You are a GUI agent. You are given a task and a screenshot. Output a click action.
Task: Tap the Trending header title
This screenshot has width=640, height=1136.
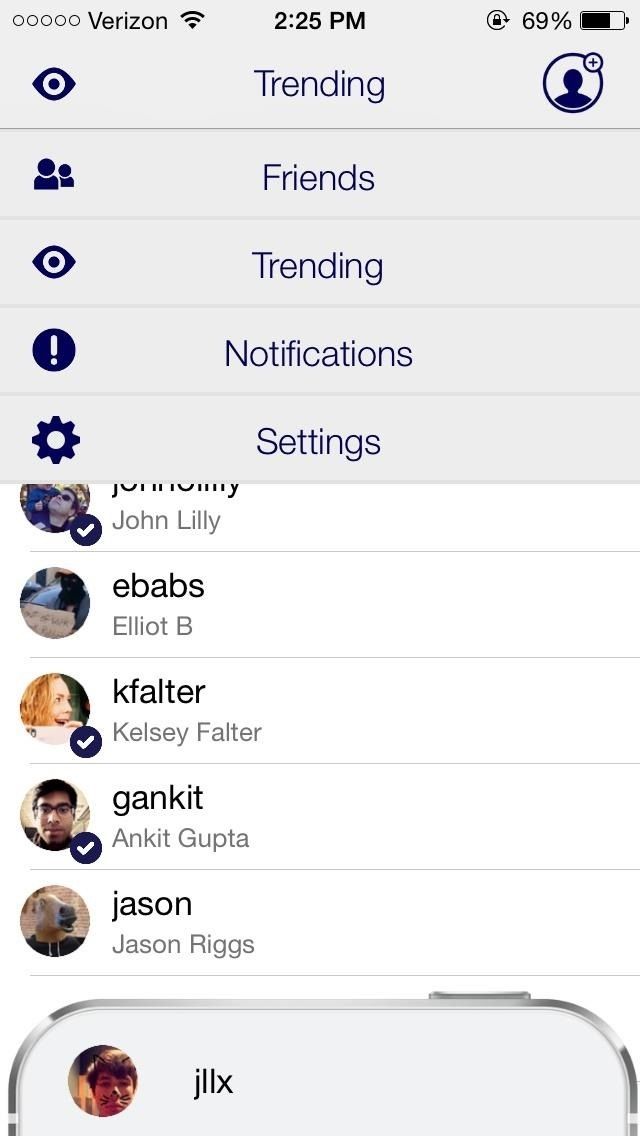[x=319, y=84]
